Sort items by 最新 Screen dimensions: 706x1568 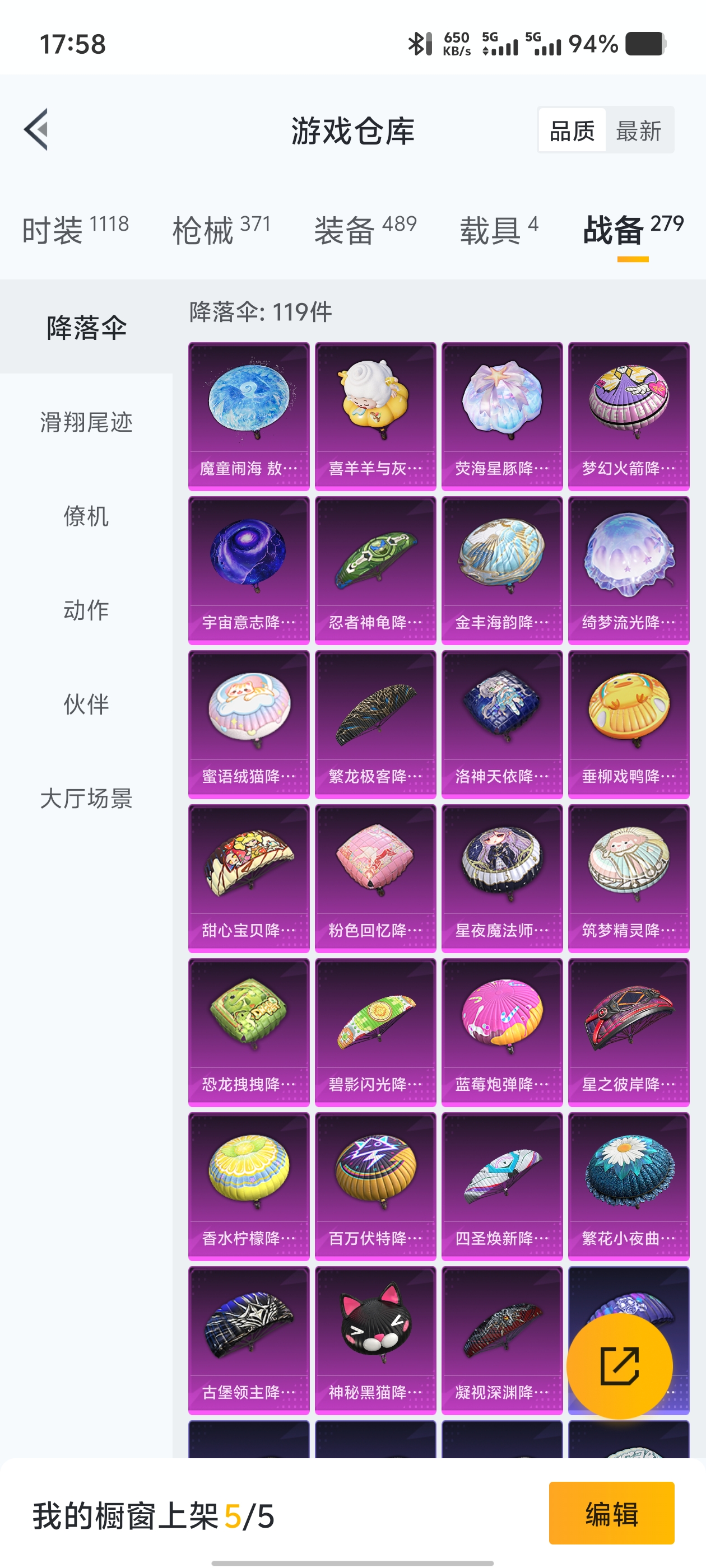tap(638, 131)
